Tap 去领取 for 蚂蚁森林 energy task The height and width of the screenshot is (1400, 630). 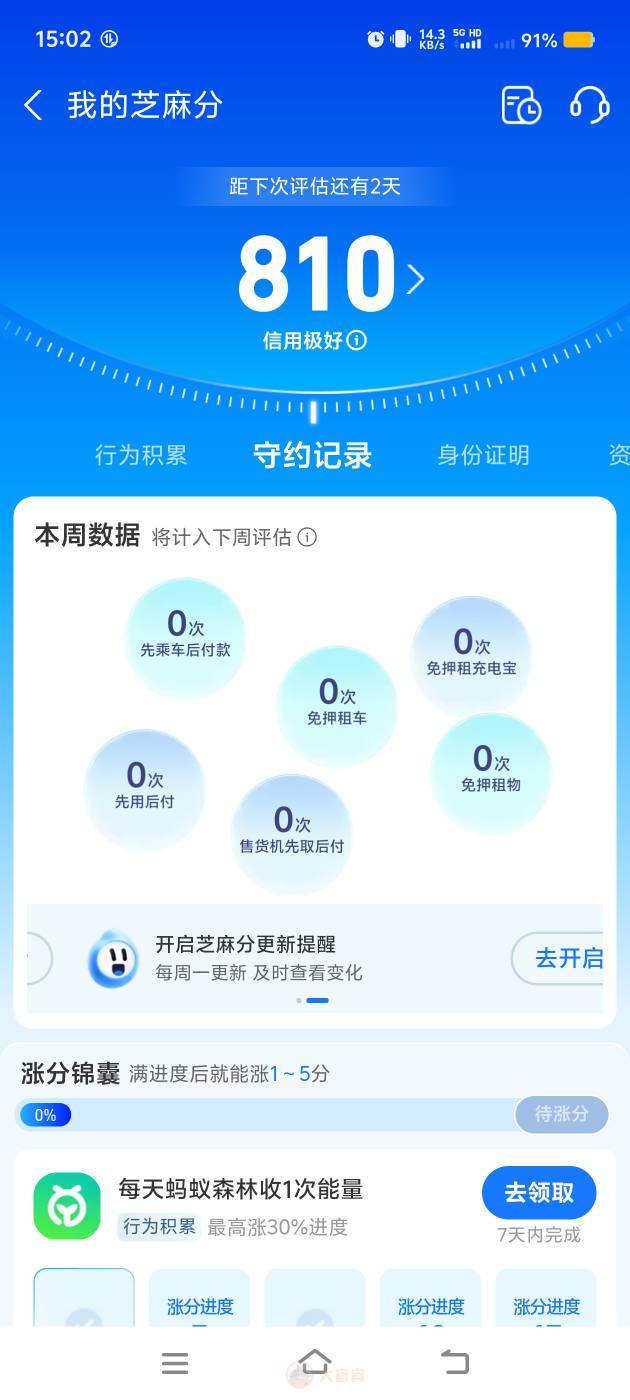click(539, 1192)
